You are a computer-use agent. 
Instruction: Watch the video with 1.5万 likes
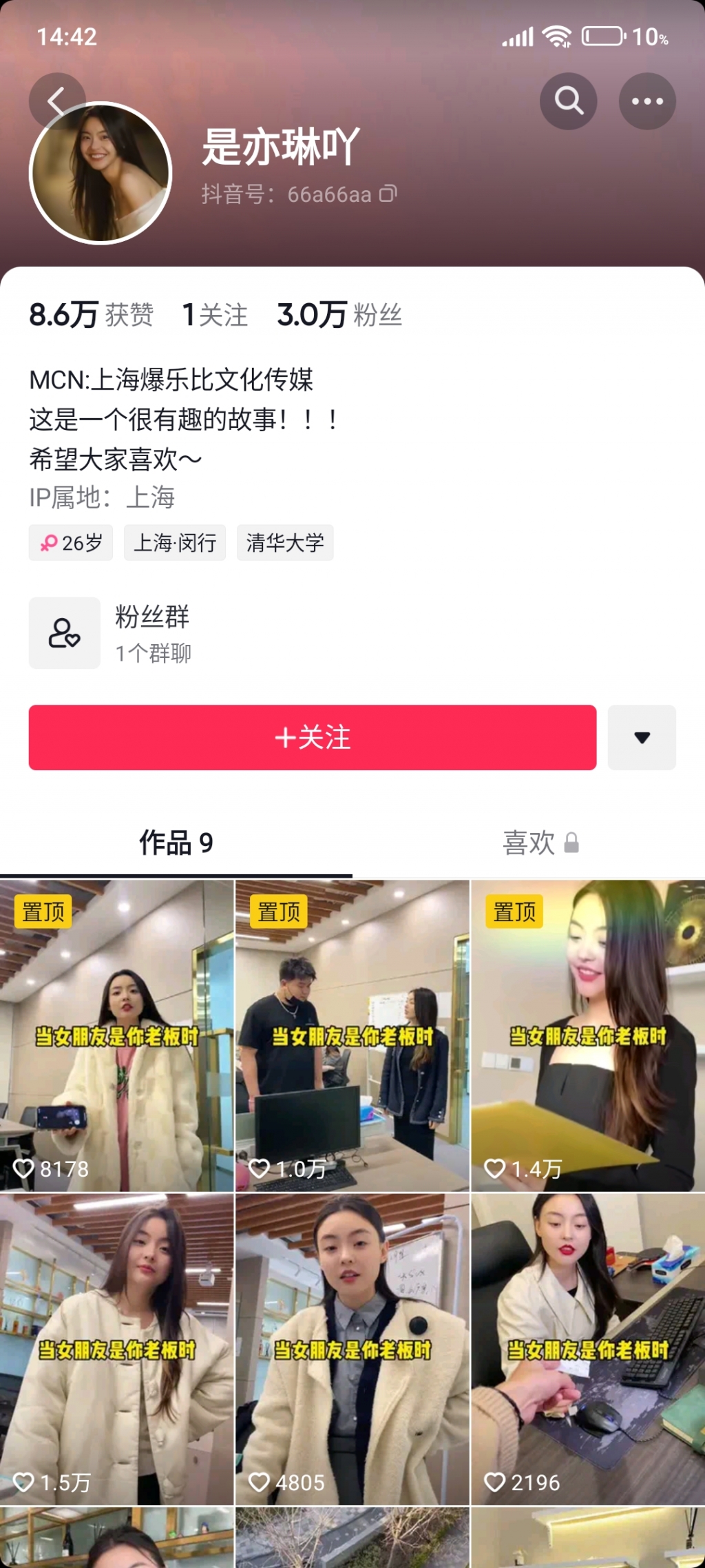(x=117, y=1349)
